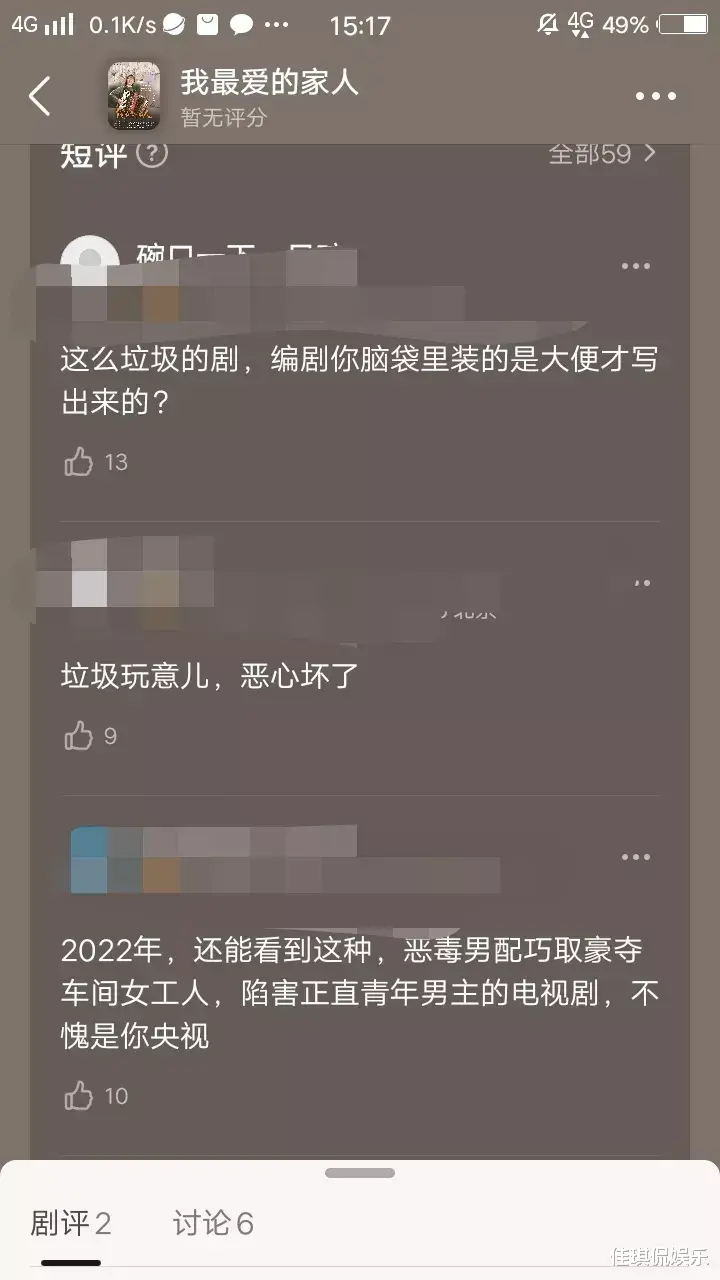Like the 2022年 review with 10 likes
720x1280 pixels.
coord(79,1096)
